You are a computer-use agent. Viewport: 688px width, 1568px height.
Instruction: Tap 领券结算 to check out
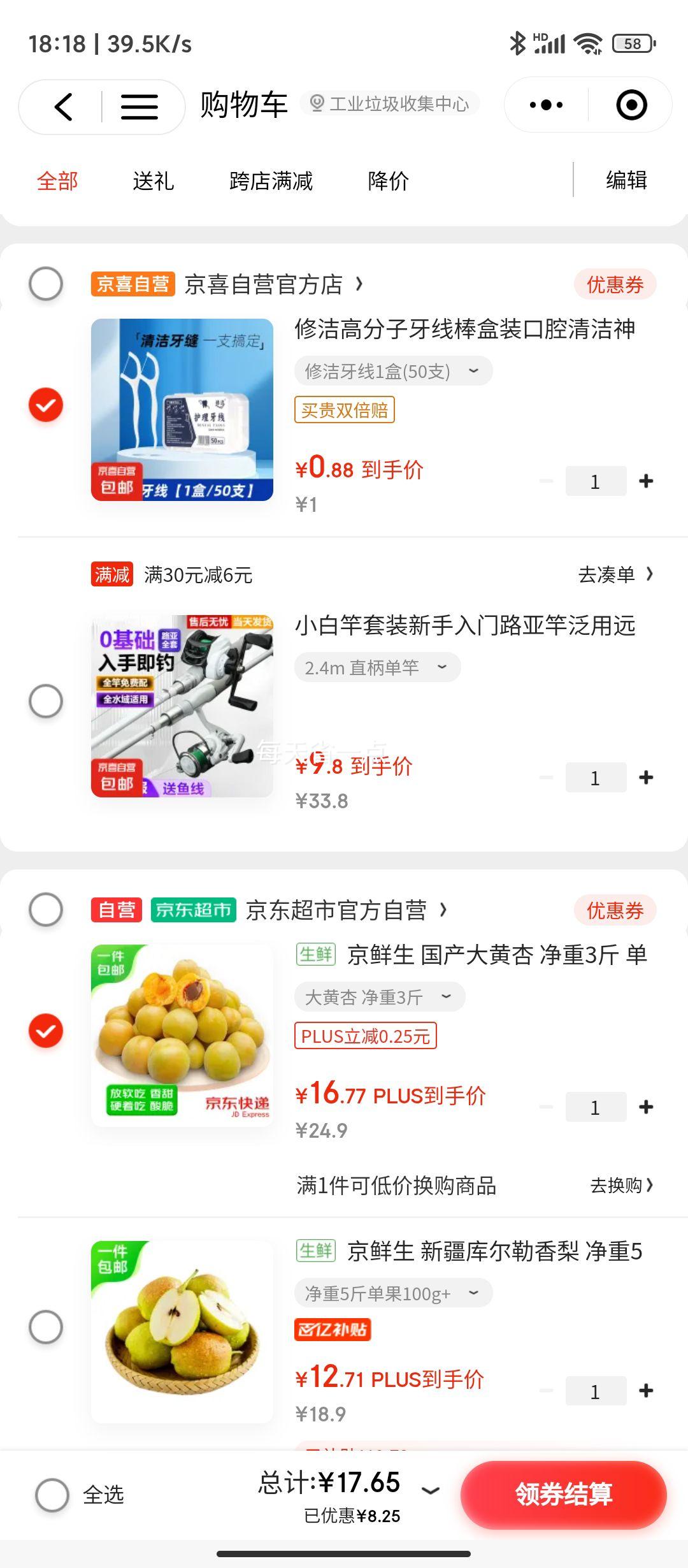click(x=563, y=1495)
